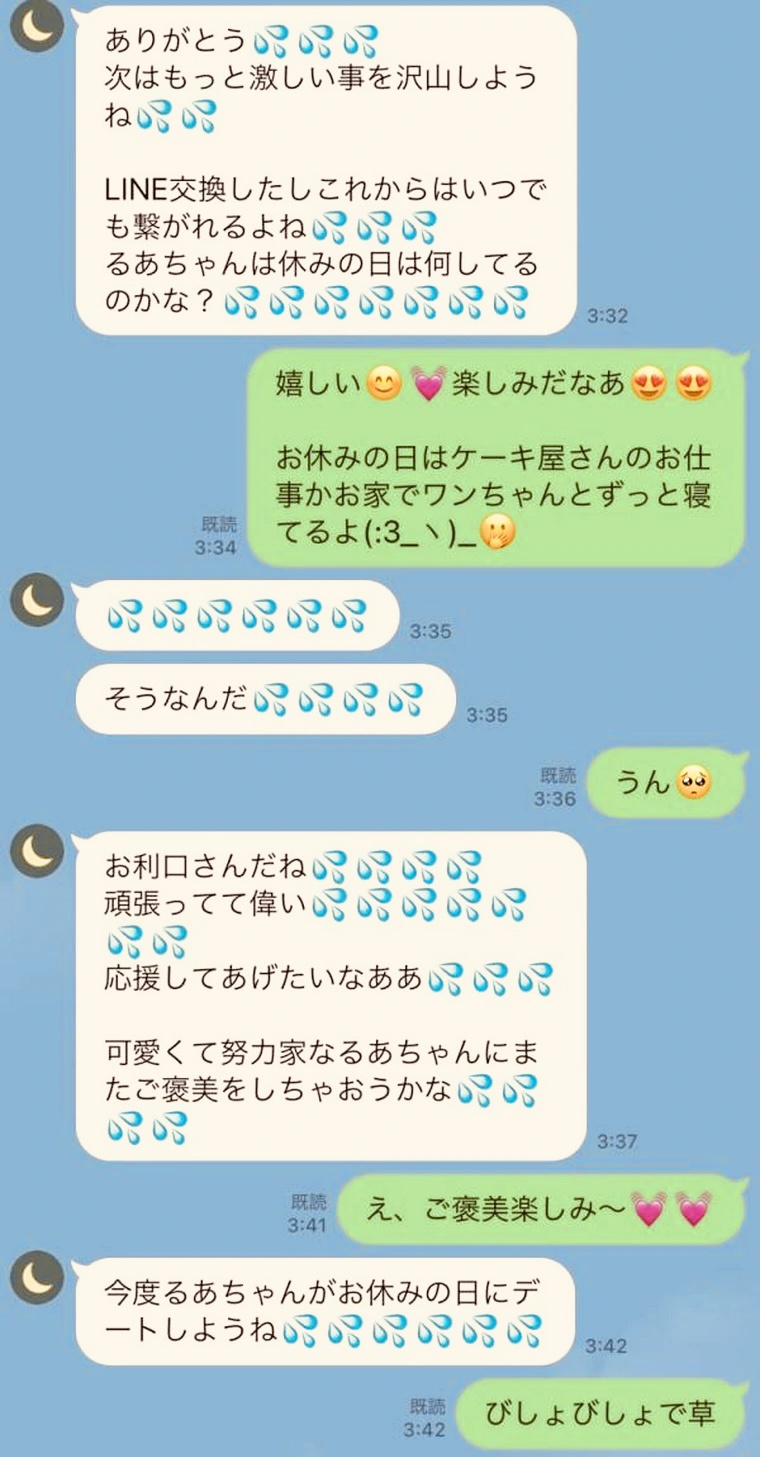Image resolution: width=760 pixels, height=1457 pixels.
Task: Open sender's avatar beside the ありがとう message
Action: (37, 31)
